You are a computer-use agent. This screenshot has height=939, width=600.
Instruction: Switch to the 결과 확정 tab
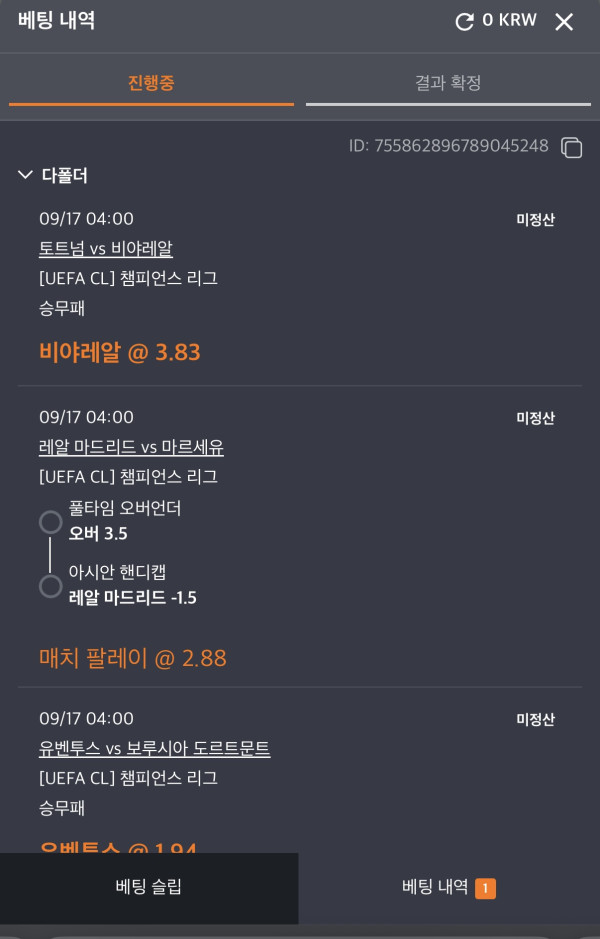(x=448, y=83)
